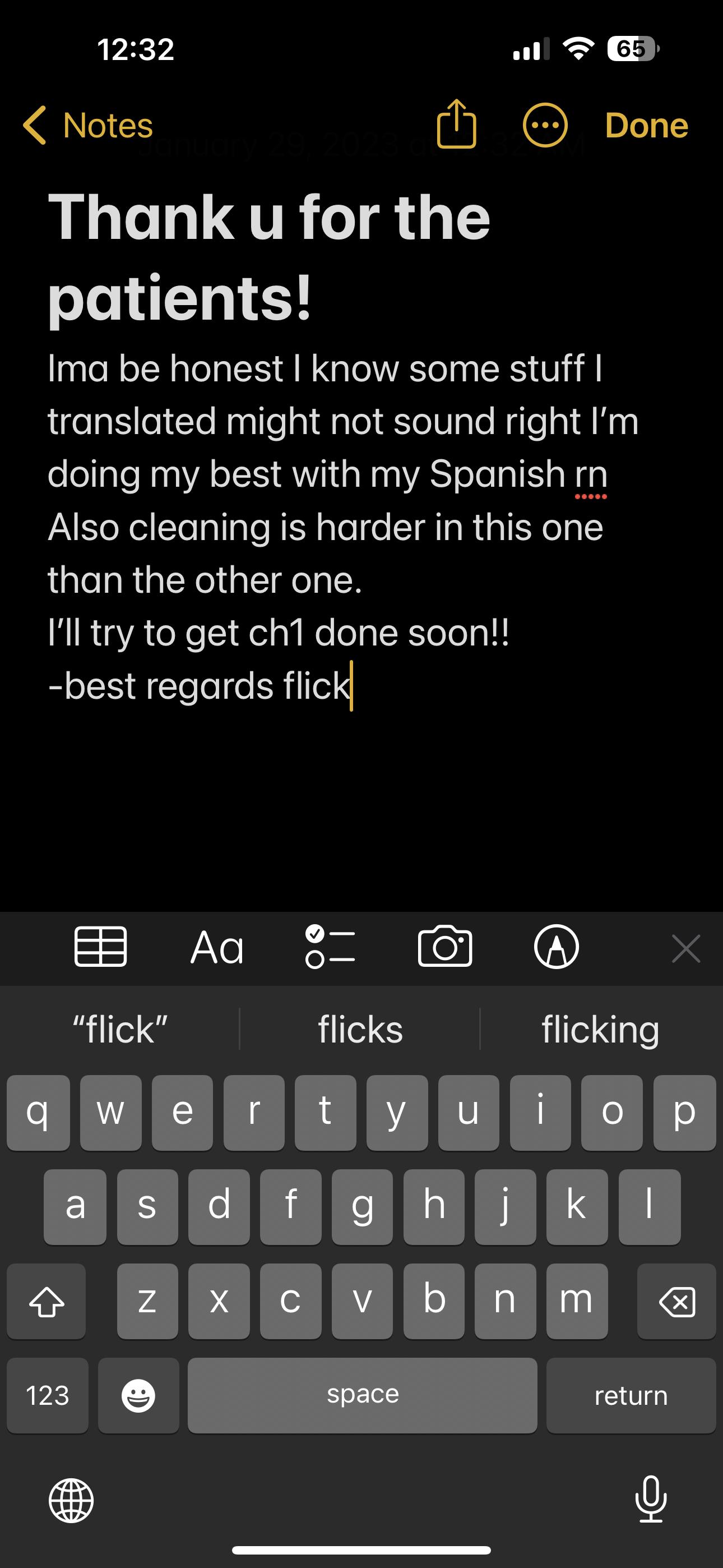Hit the backspace key

click(676, 1302)
